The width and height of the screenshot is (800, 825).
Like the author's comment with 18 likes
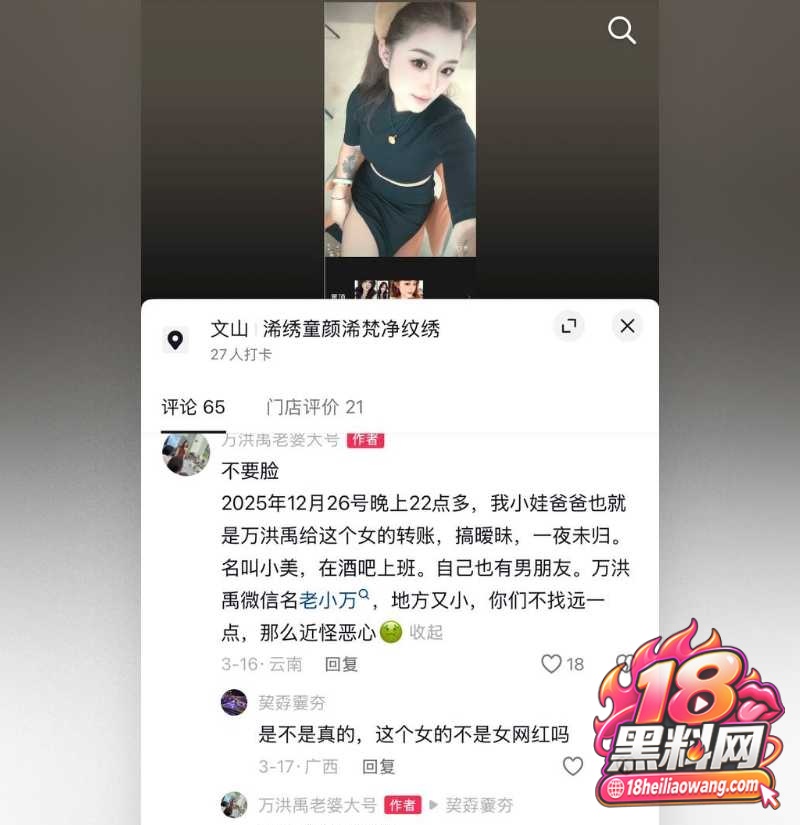click(x=562, y=664)
